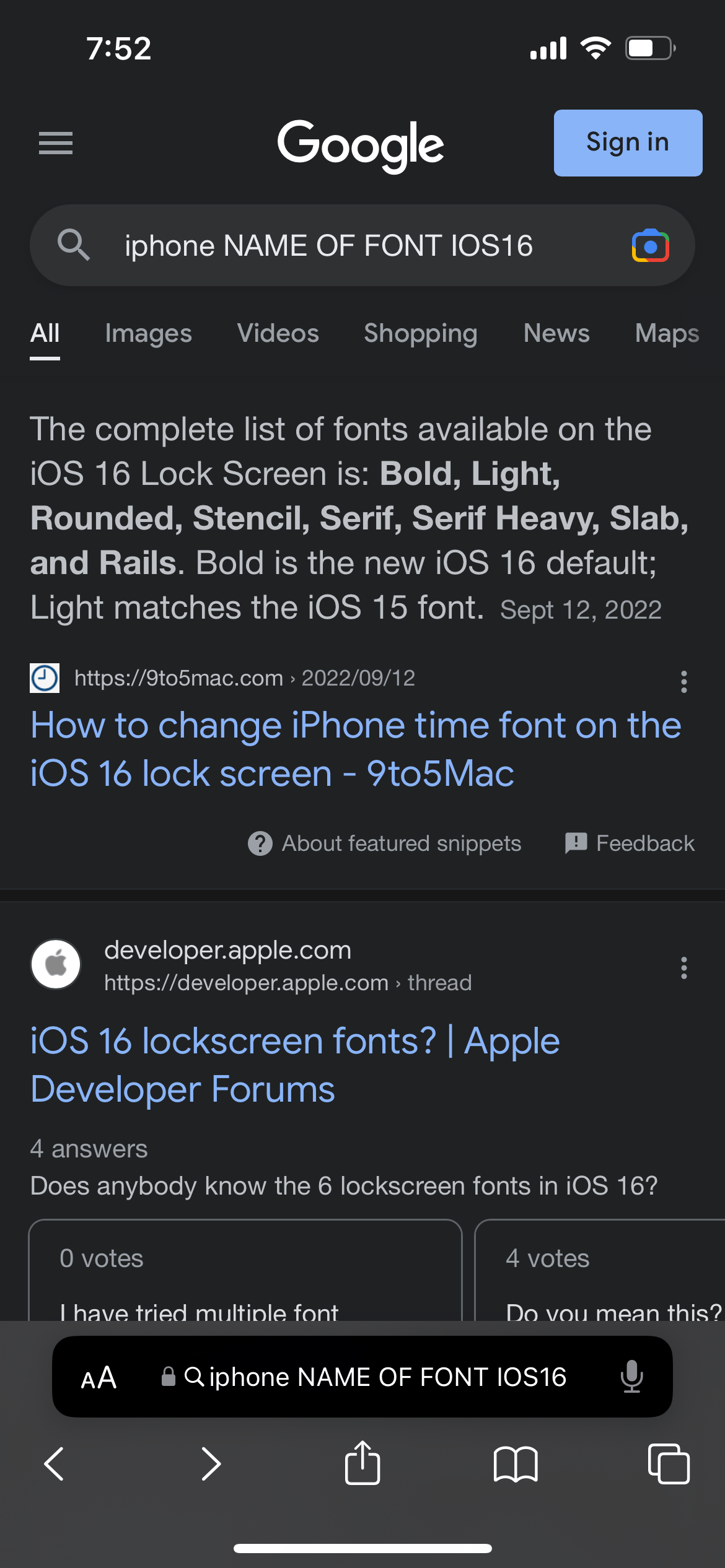Switch to the News search tab

click(556, 333)
